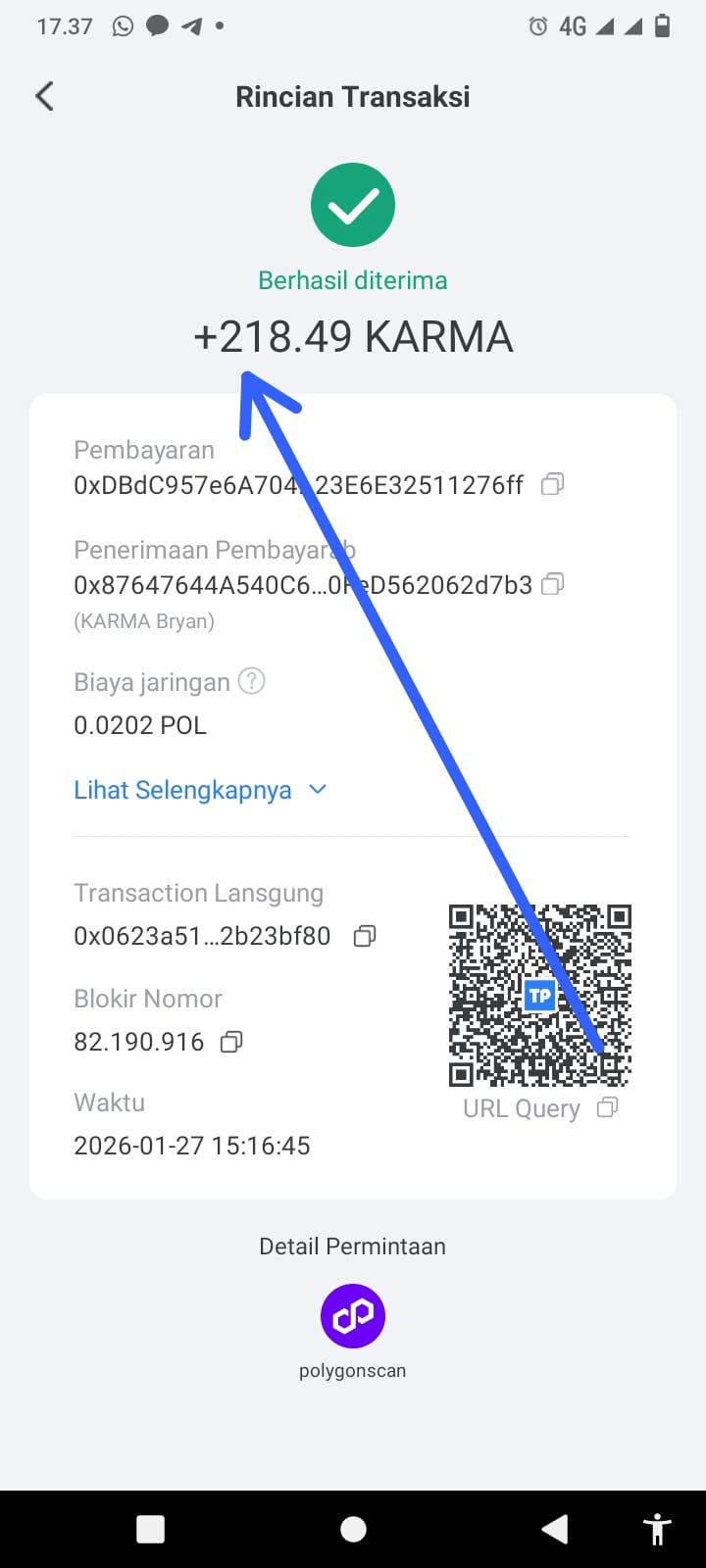Open recent apps from navigation bar
Viewport: 706px width, 1568px height.
[150, 1529]
